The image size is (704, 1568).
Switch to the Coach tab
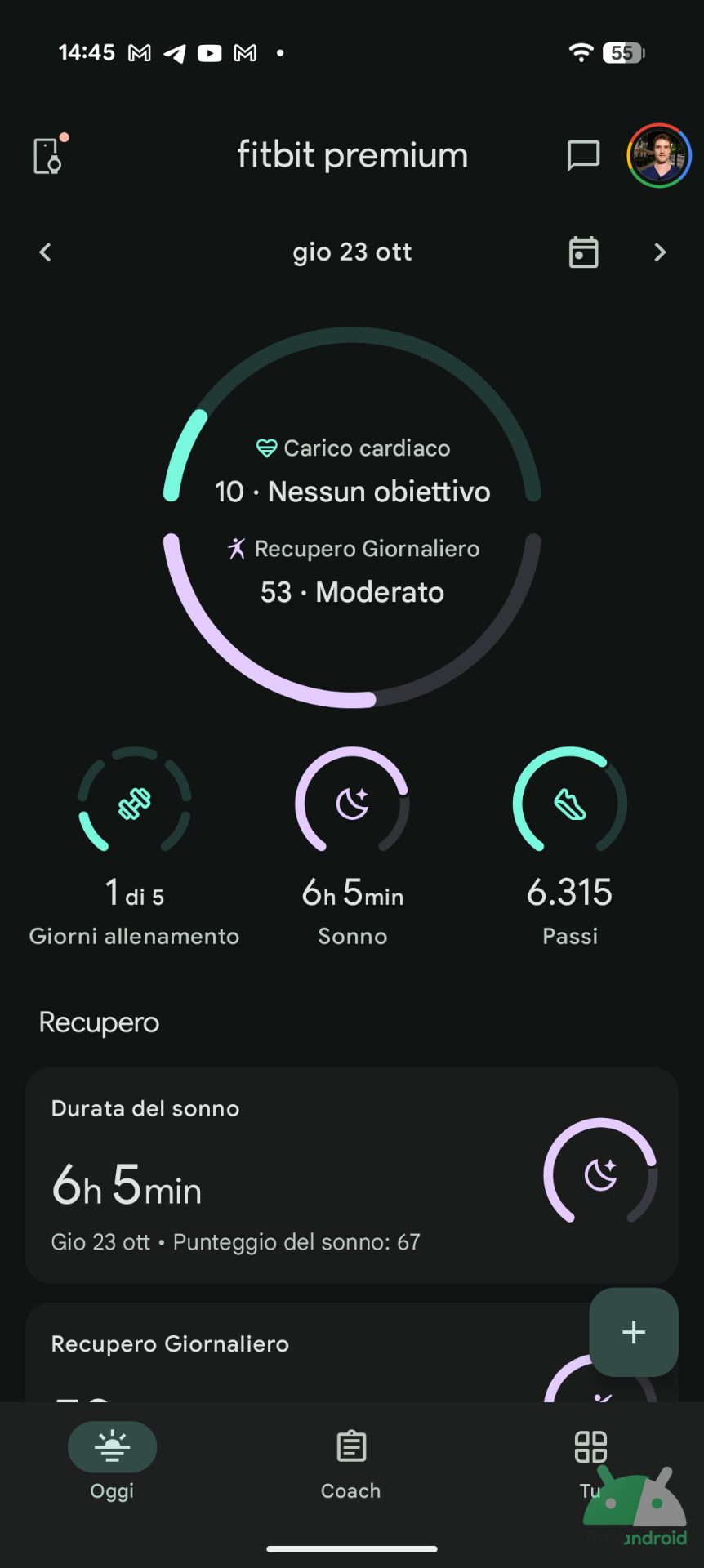(x=351, y=1460)
